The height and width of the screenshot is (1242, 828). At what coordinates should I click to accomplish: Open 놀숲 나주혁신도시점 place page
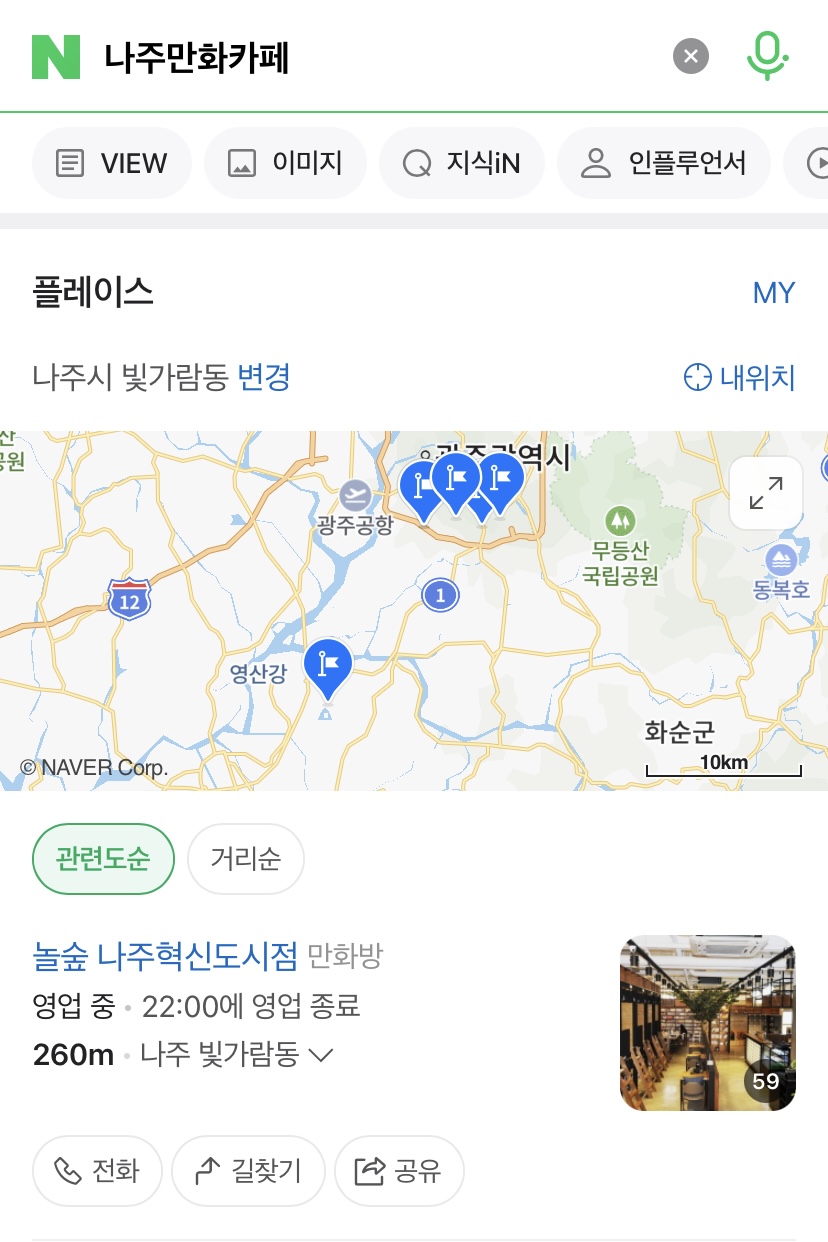(165, 957)
